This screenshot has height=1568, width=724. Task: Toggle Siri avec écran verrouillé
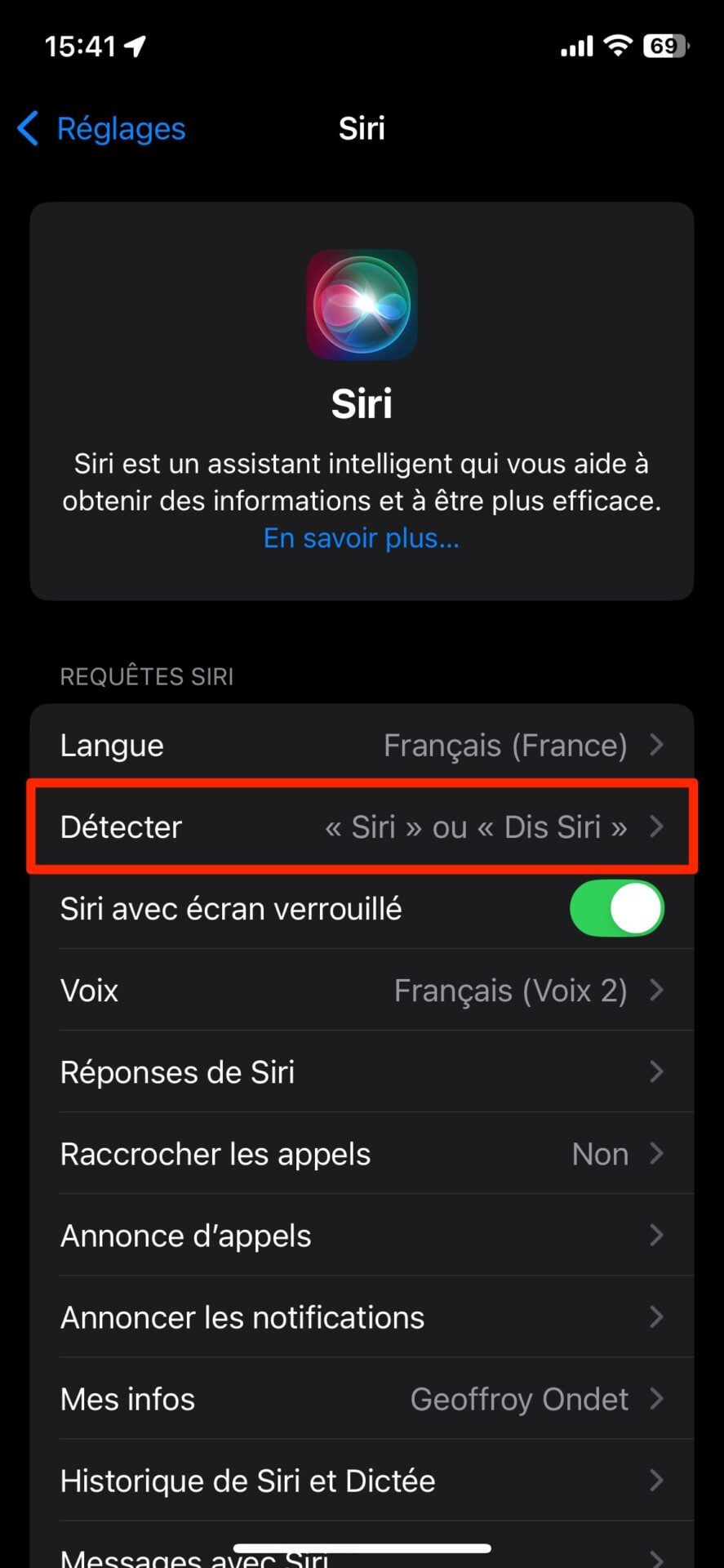pos(616,908)
